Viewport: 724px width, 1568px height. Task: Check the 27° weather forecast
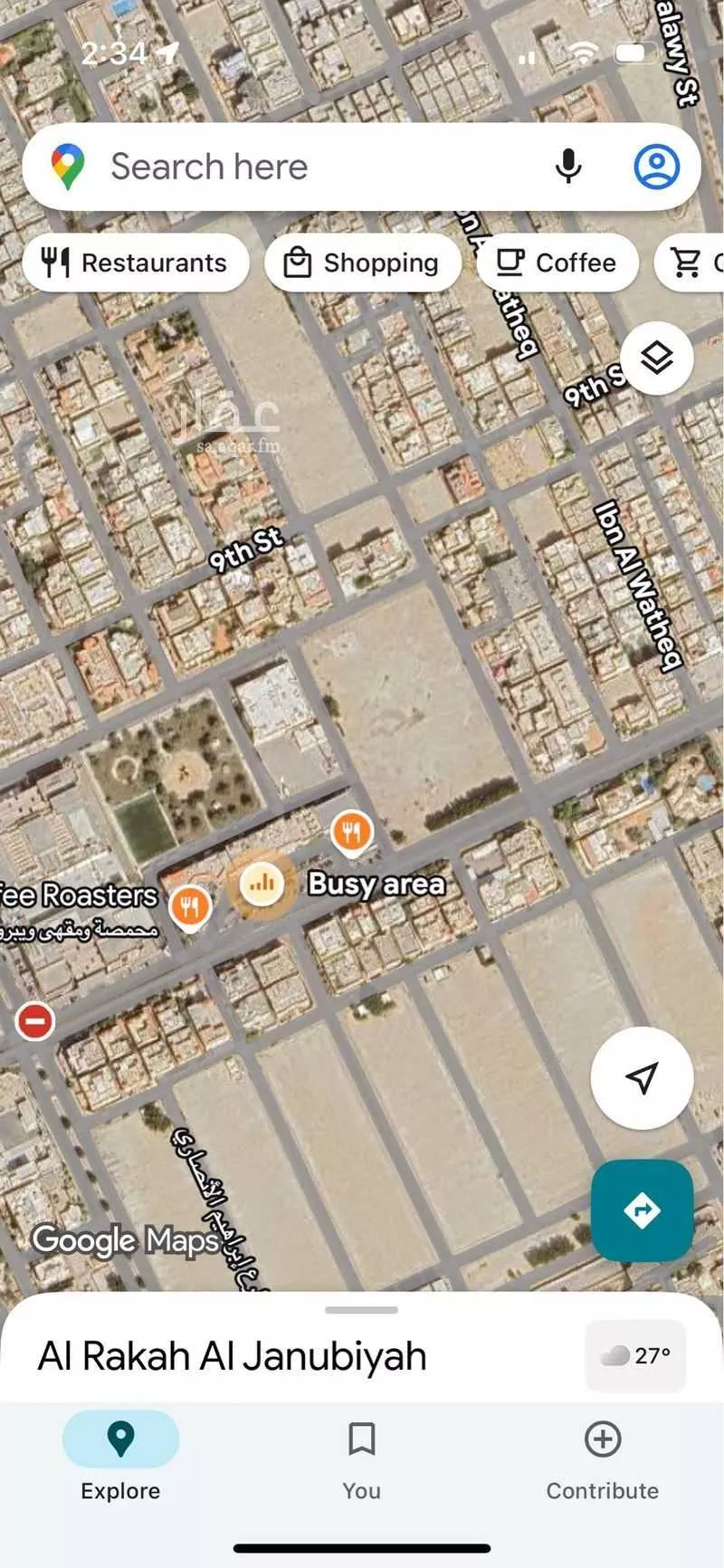click(636, 1355)
